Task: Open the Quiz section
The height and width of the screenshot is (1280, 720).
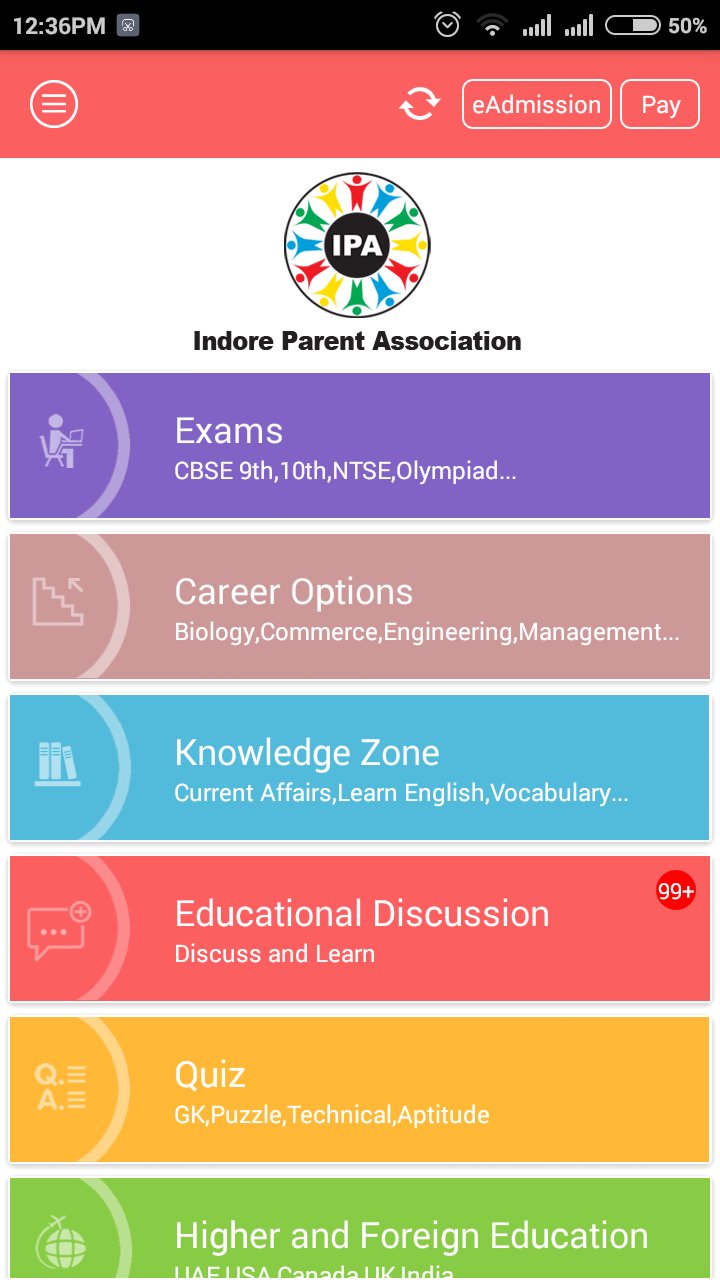Action: pos(358,1089)
